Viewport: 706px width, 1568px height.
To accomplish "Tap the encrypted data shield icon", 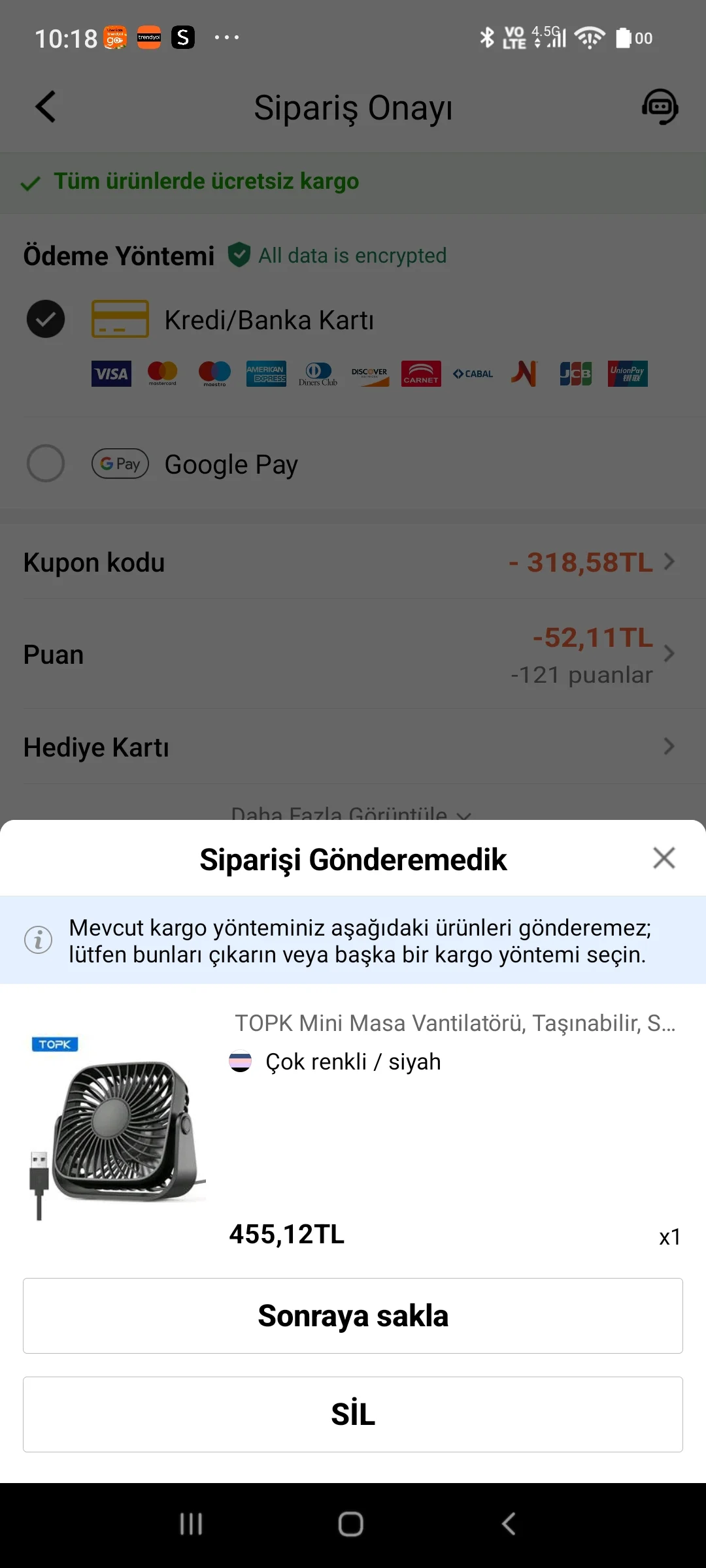I will (239, 255).
